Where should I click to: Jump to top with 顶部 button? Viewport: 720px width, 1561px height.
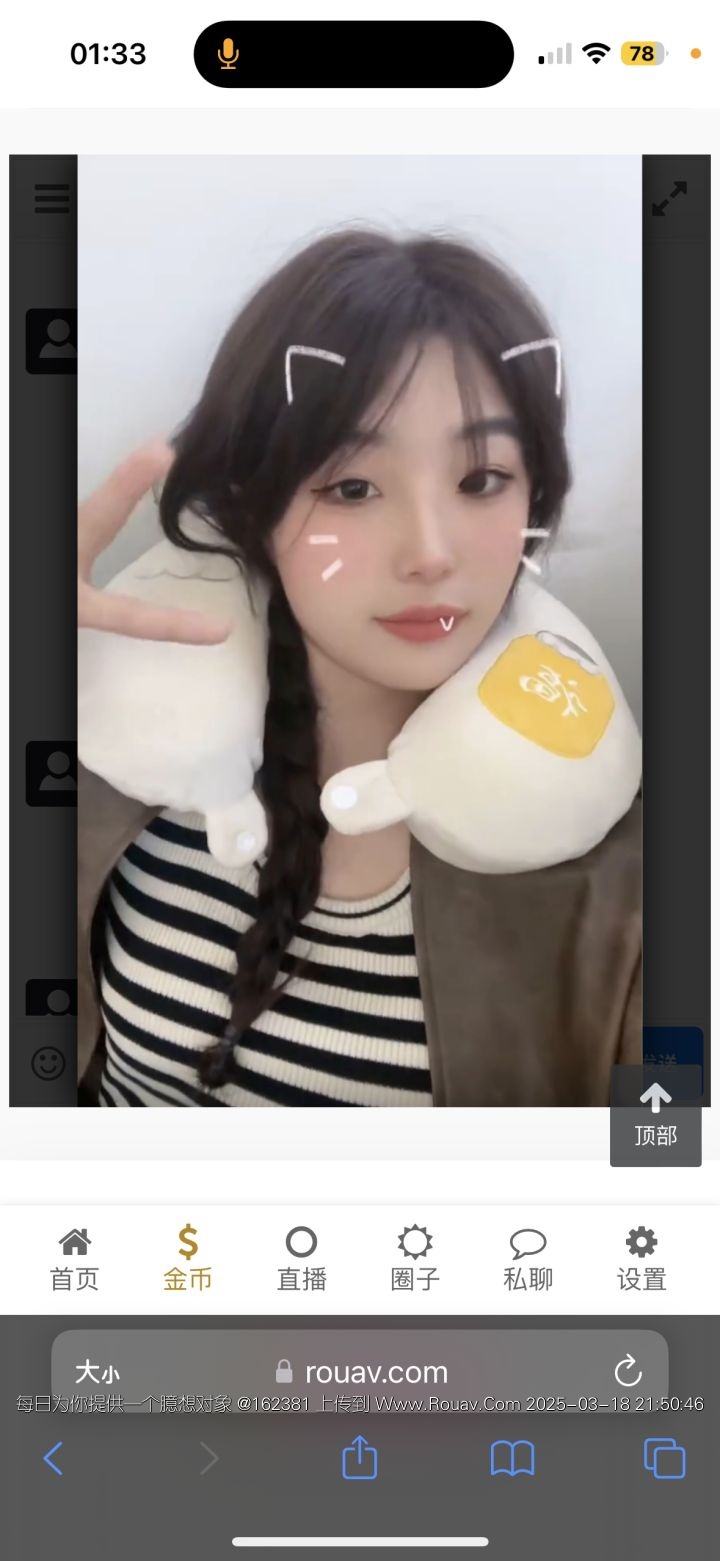656,1116
